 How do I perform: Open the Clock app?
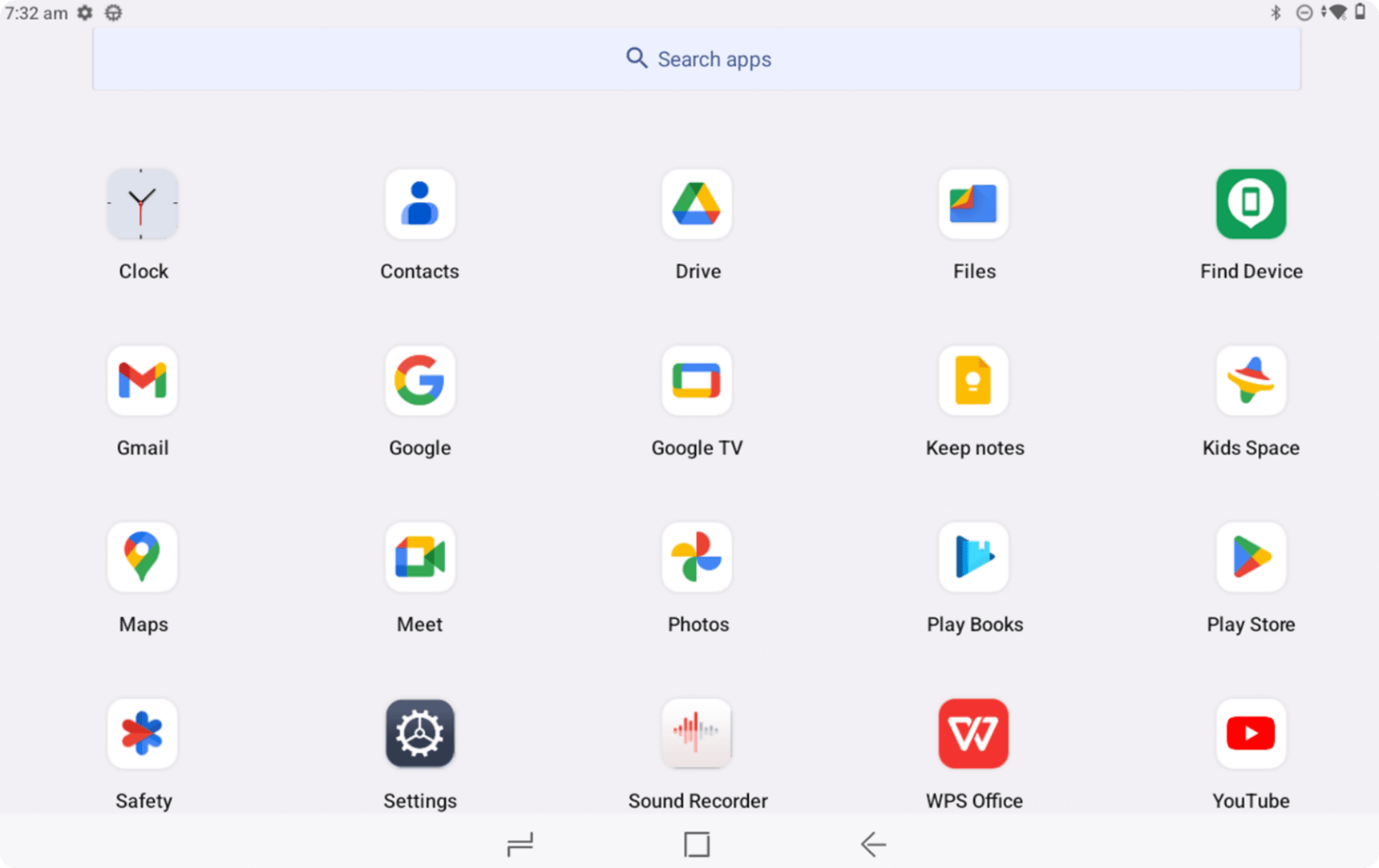click(x=143, y=204)
